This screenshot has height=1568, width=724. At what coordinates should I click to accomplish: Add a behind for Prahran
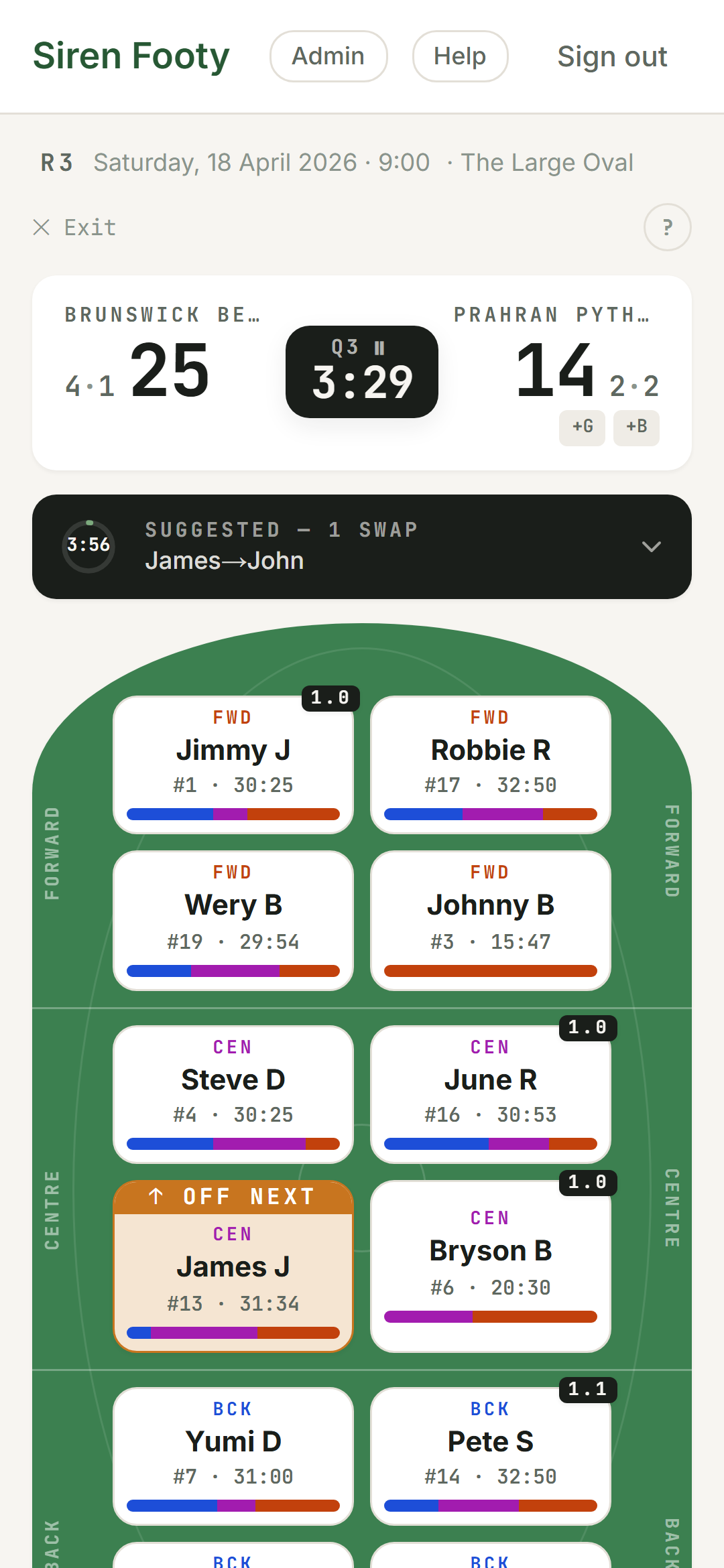pos(636,427)
